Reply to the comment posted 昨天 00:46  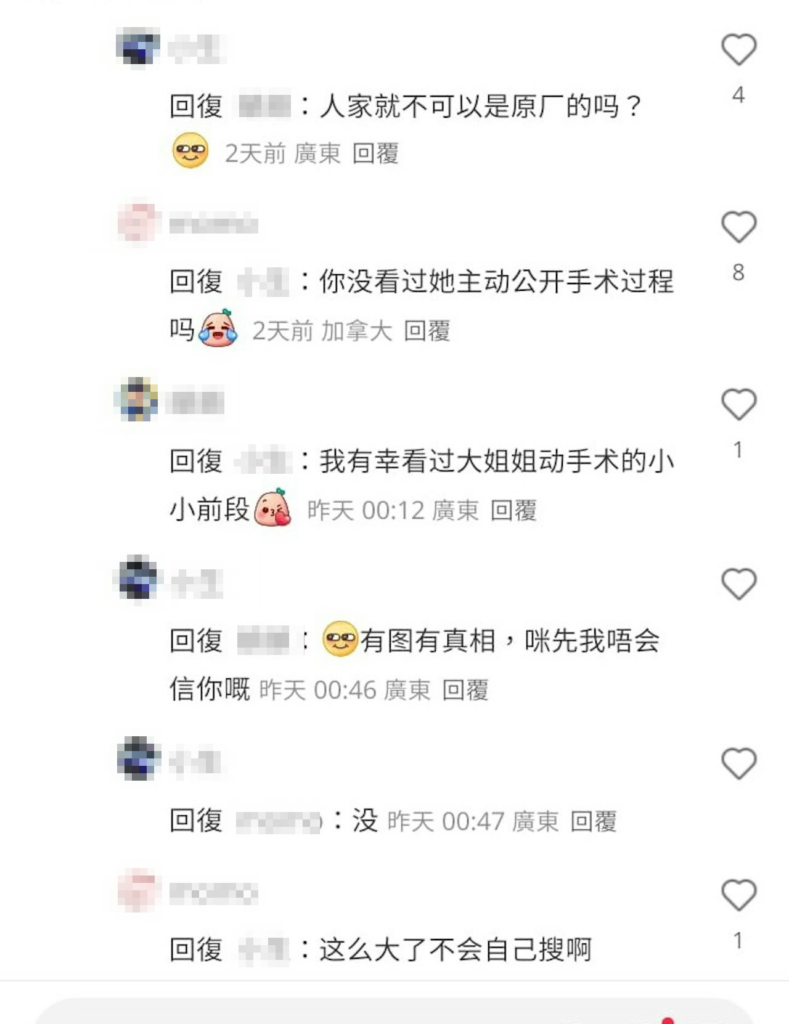pyautogui.click(x=465, y=689)
